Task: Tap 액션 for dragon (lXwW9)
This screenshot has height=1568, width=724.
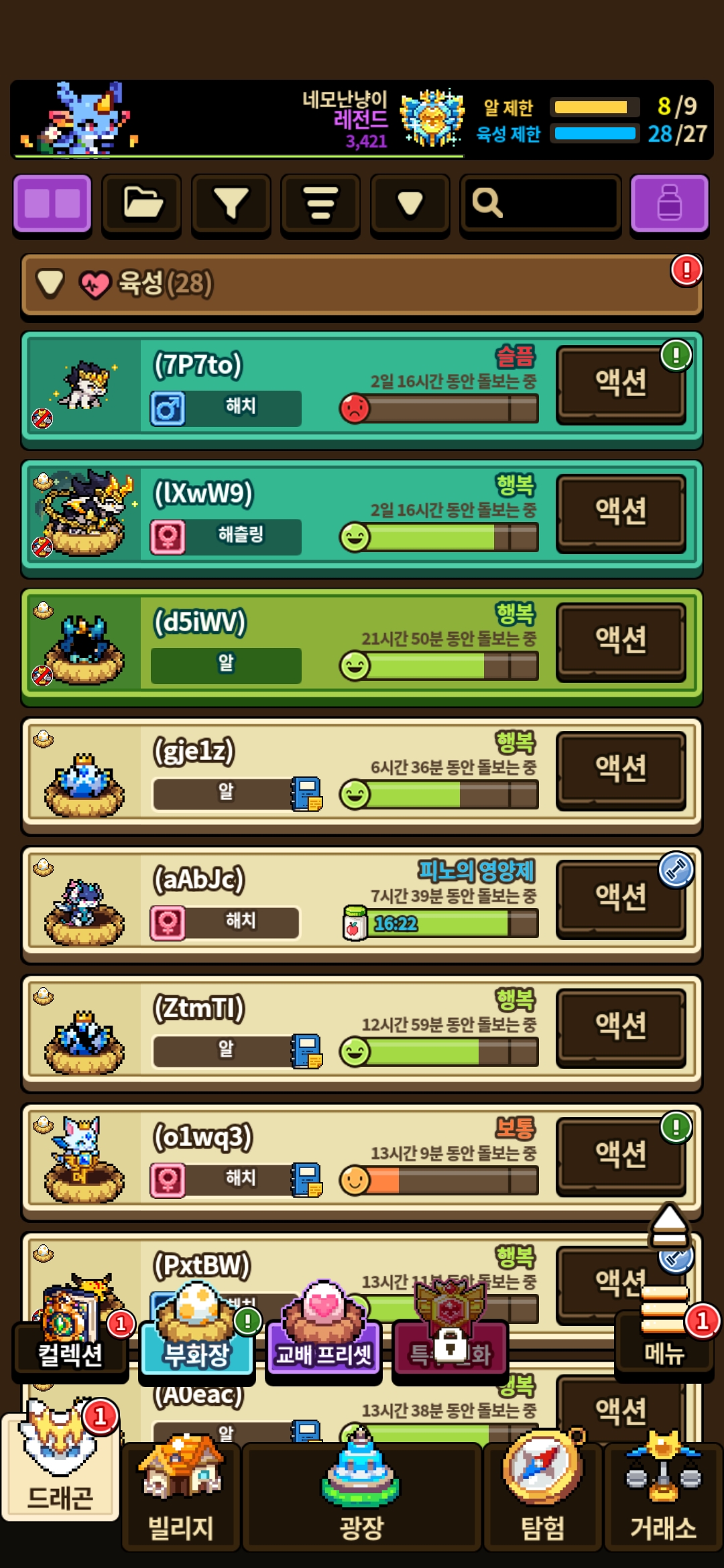Action: (x=621, y=512)
